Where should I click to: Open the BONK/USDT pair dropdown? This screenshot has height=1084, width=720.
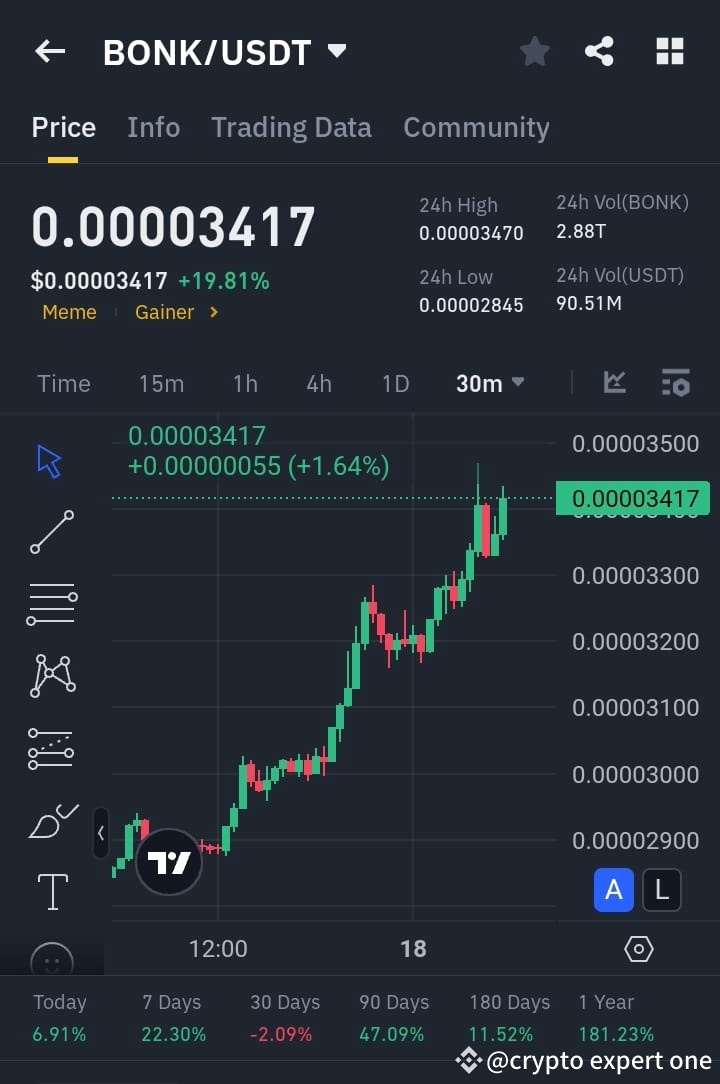[337, 50]
